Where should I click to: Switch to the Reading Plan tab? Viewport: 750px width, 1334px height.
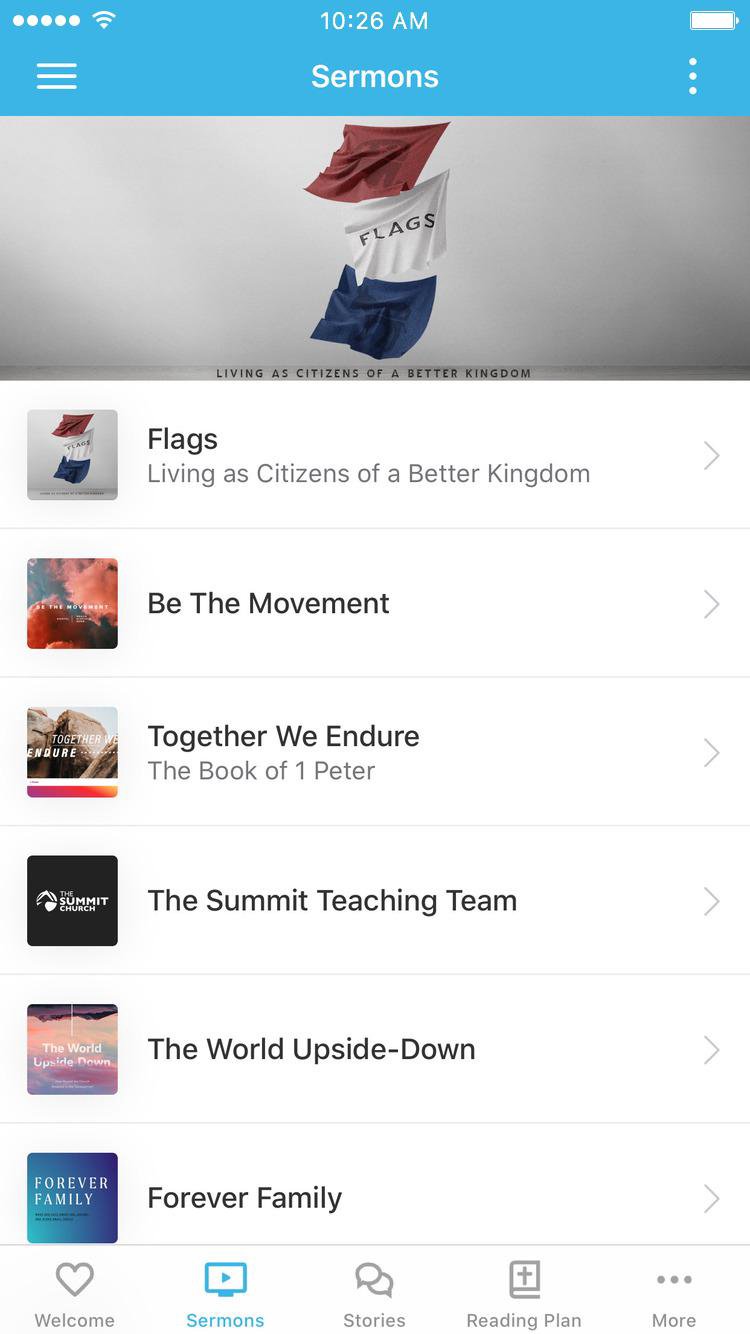pos(524,1293)
